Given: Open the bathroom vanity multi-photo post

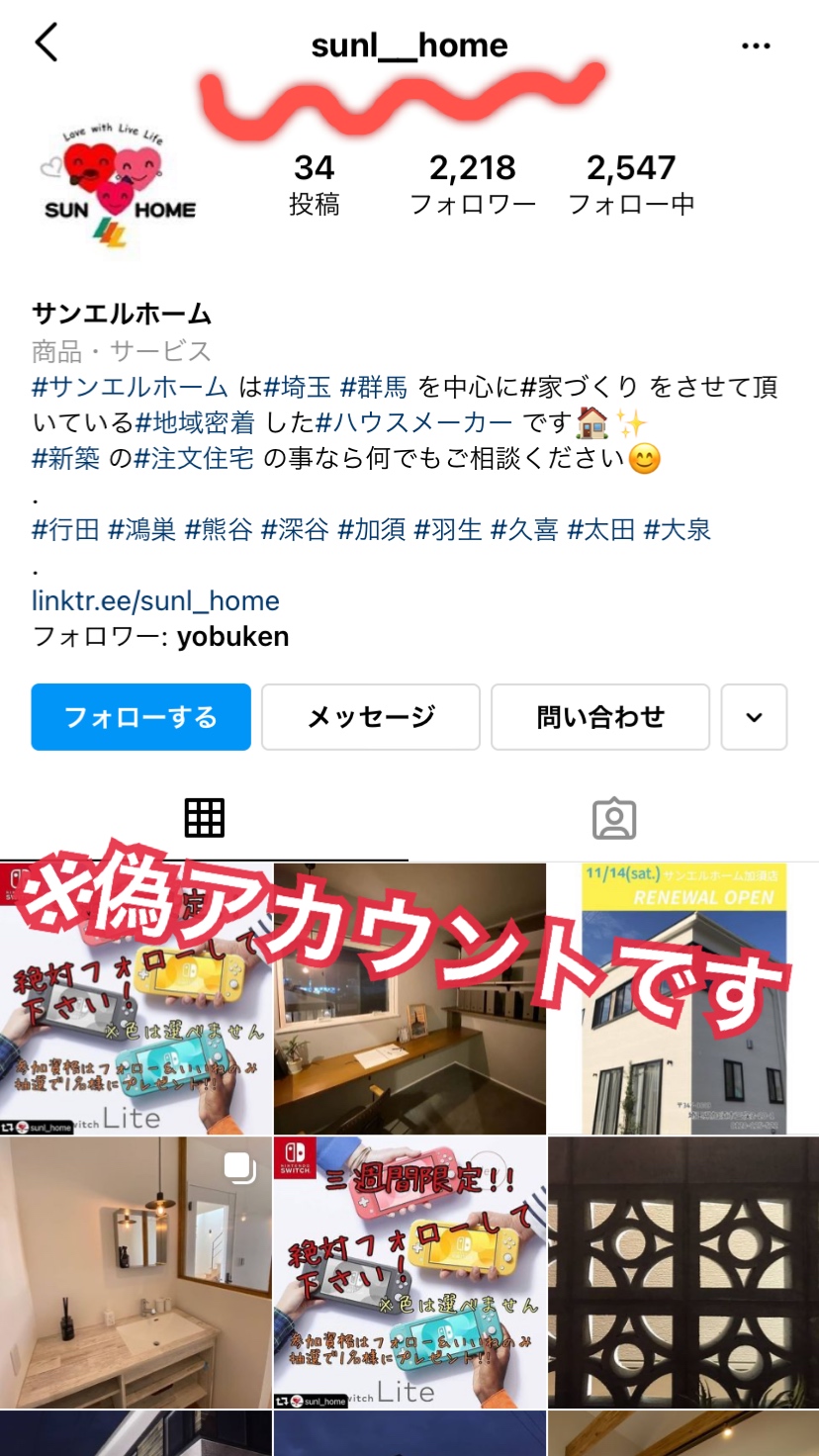Looking at the screenshot, I should click(x=136, y=1272).
